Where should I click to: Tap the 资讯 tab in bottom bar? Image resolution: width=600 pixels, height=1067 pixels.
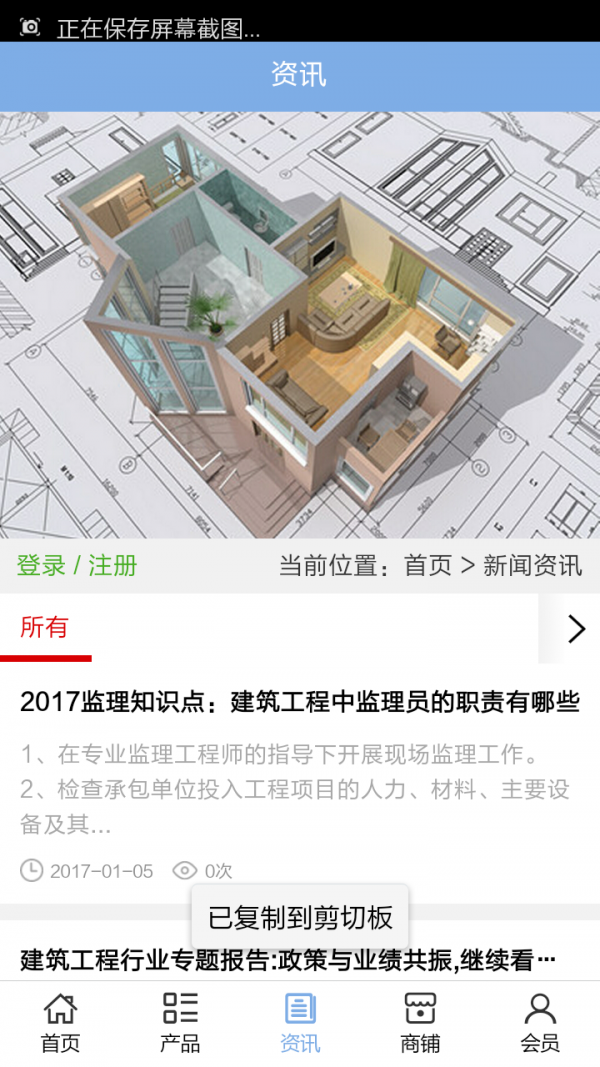pos(300,1023)
